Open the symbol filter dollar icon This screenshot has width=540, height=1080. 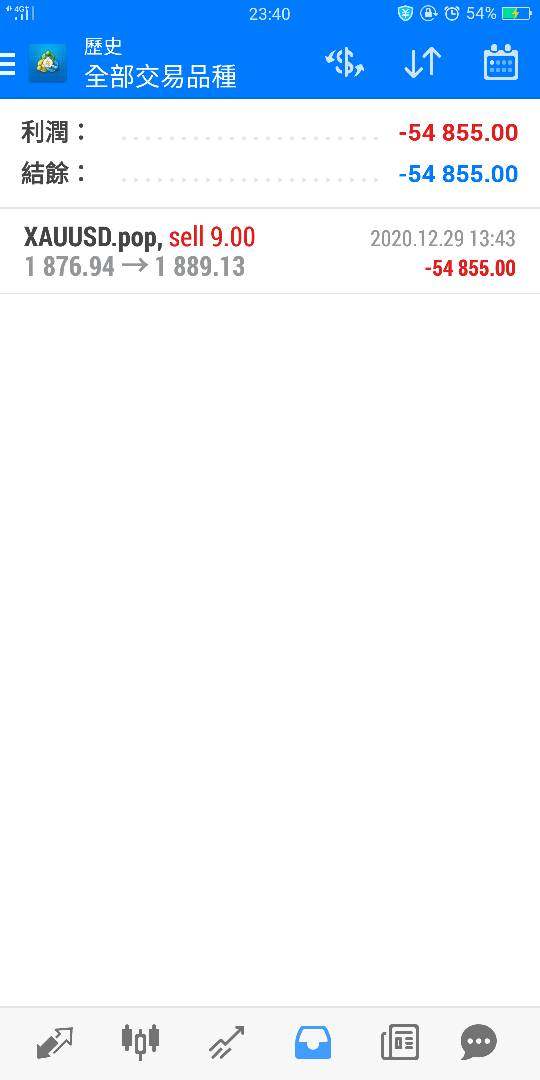click(x=344, y=63)
